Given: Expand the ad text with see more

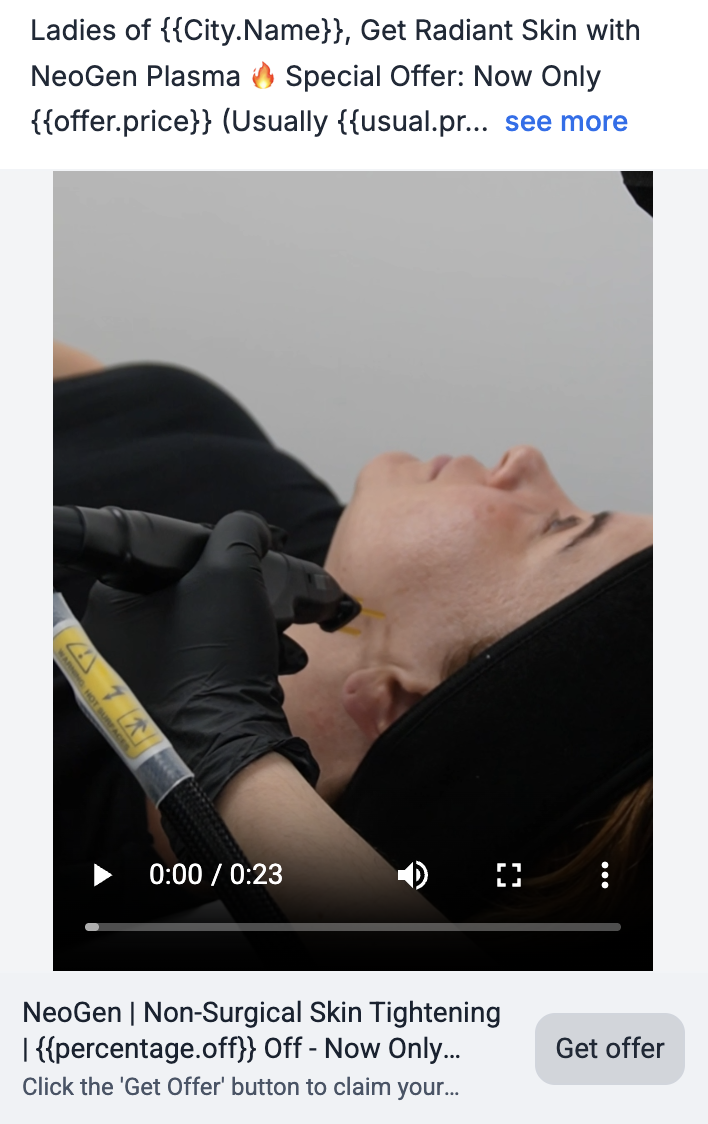Looking at the screenshot, I should (566, 122).
